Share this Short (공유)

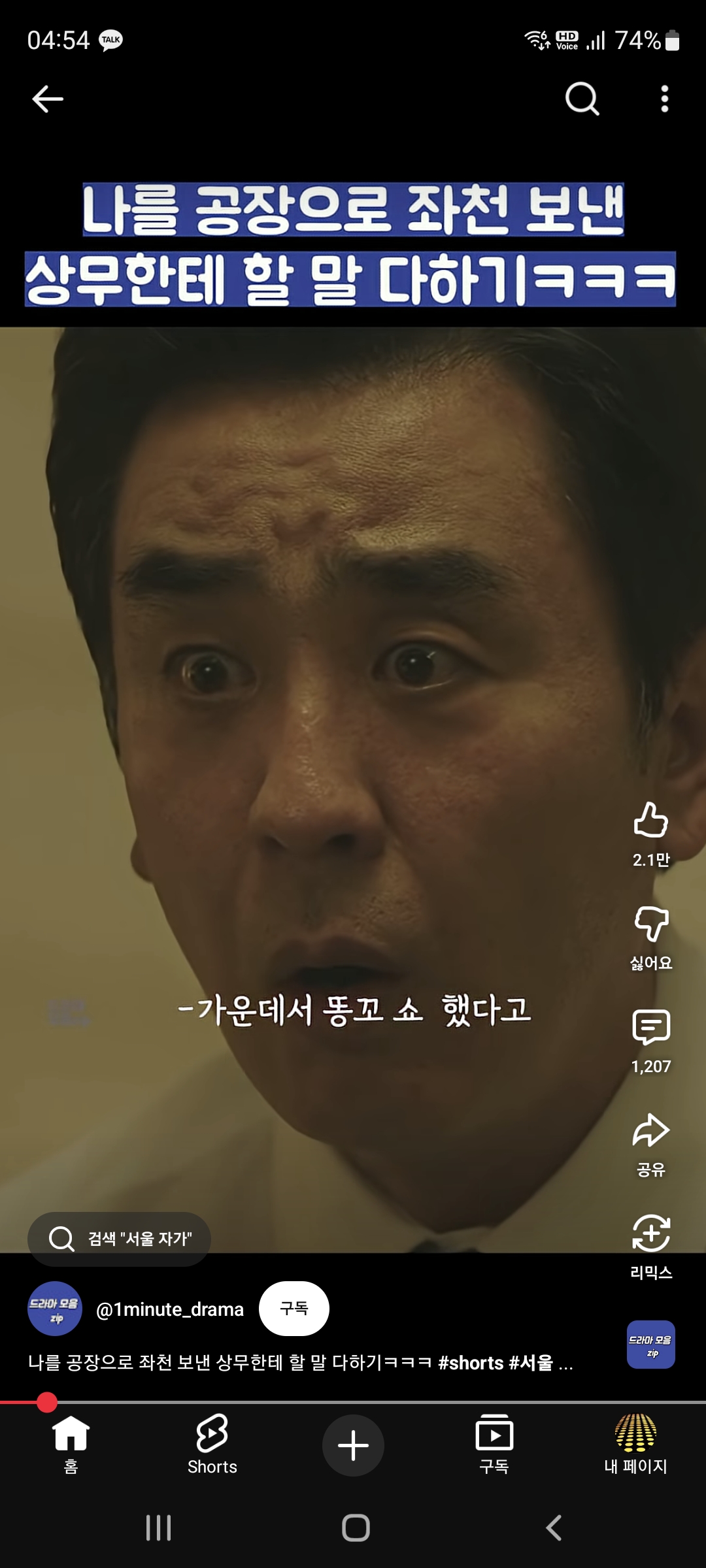pyautogui.click(x=651, y=1132)
